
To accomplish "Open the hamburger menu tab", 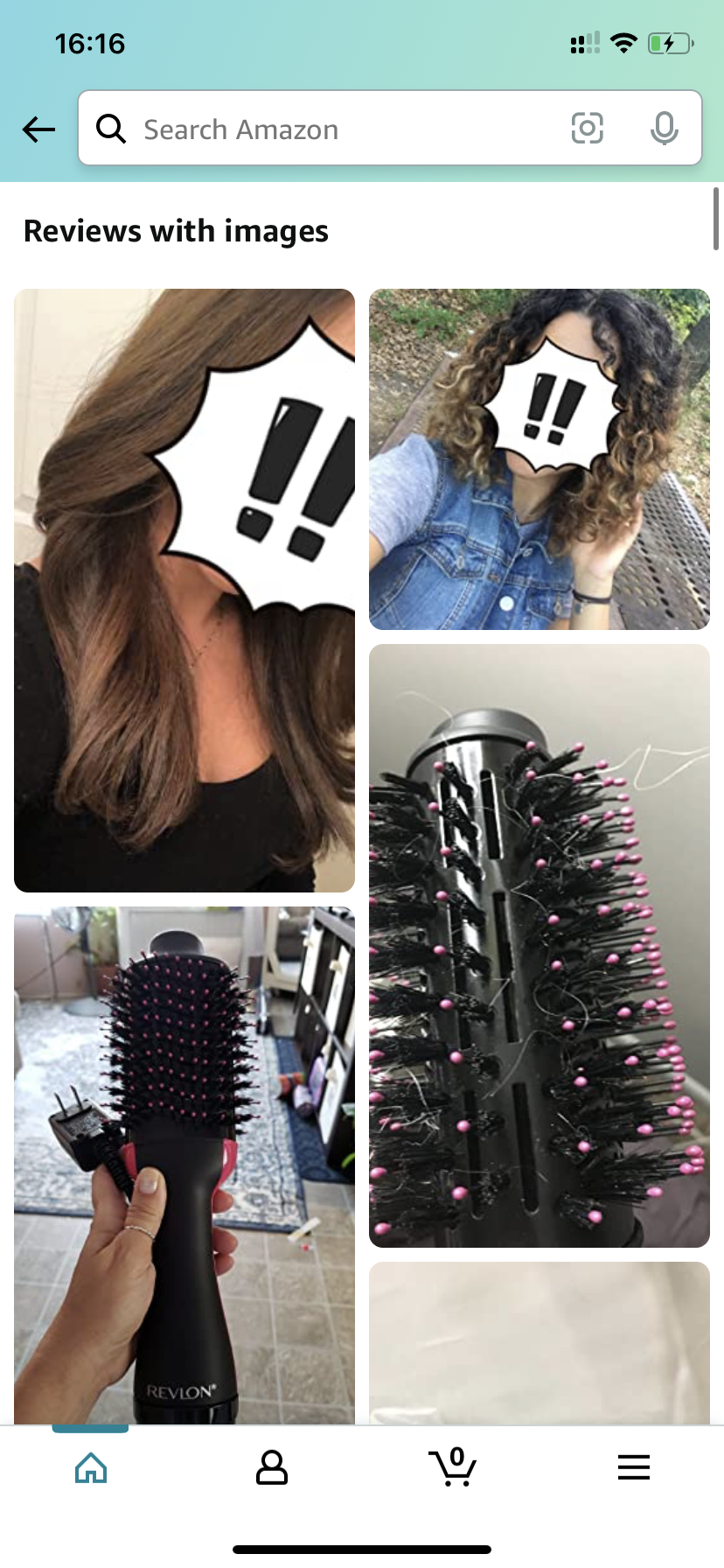I will pyautogui.click(x=633, y=1467).
